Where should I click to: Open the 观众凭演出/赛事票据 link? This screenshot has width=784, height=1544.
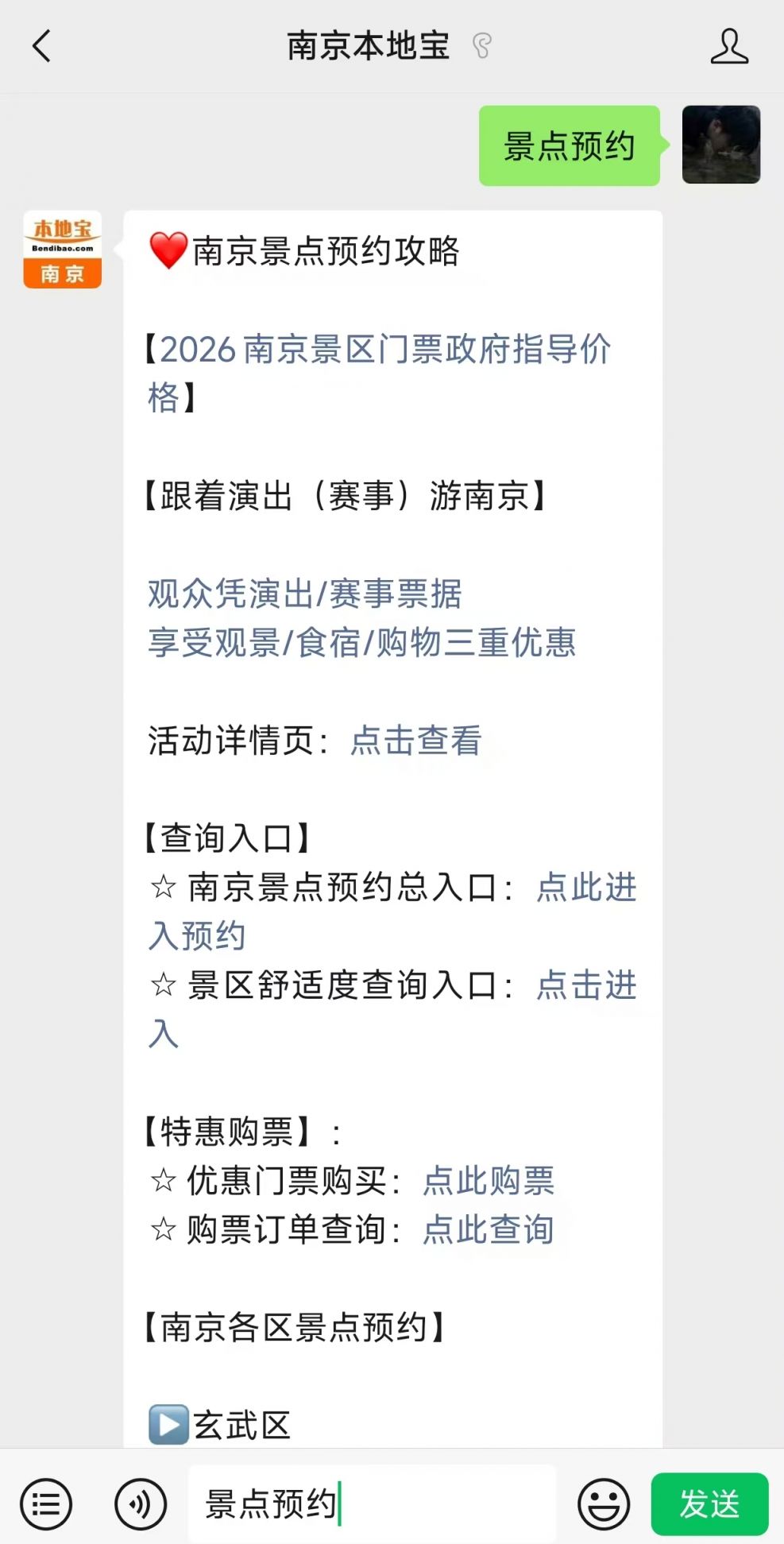point(305,594)
